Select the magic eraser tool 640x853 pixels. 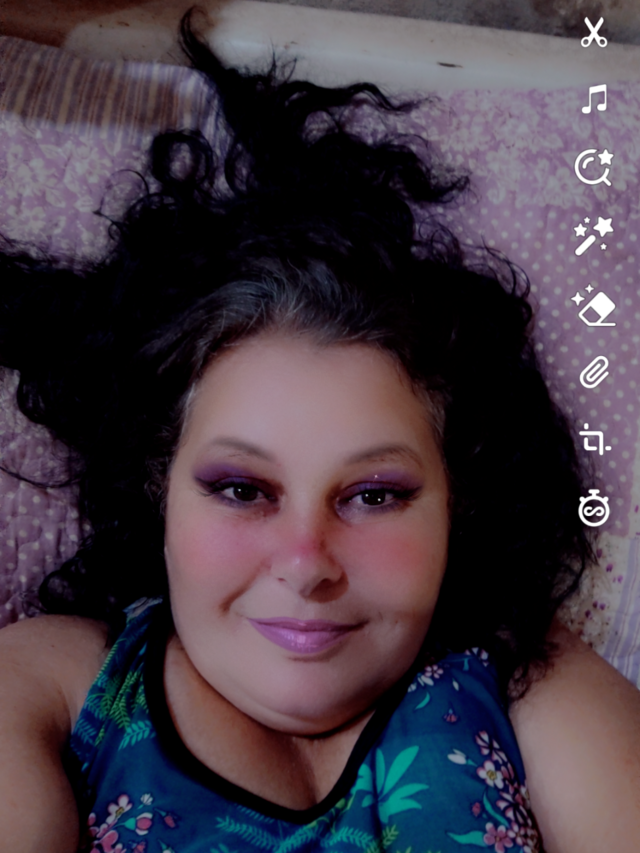click(593, 306)
